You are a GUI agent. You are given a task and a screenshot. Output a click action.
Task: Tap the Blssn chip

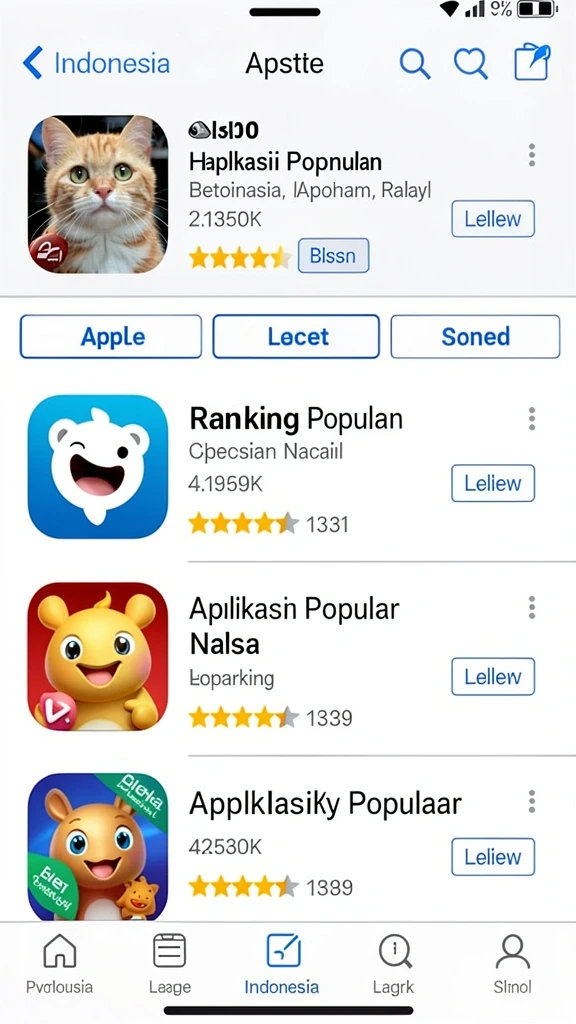[x=333, y=255]
